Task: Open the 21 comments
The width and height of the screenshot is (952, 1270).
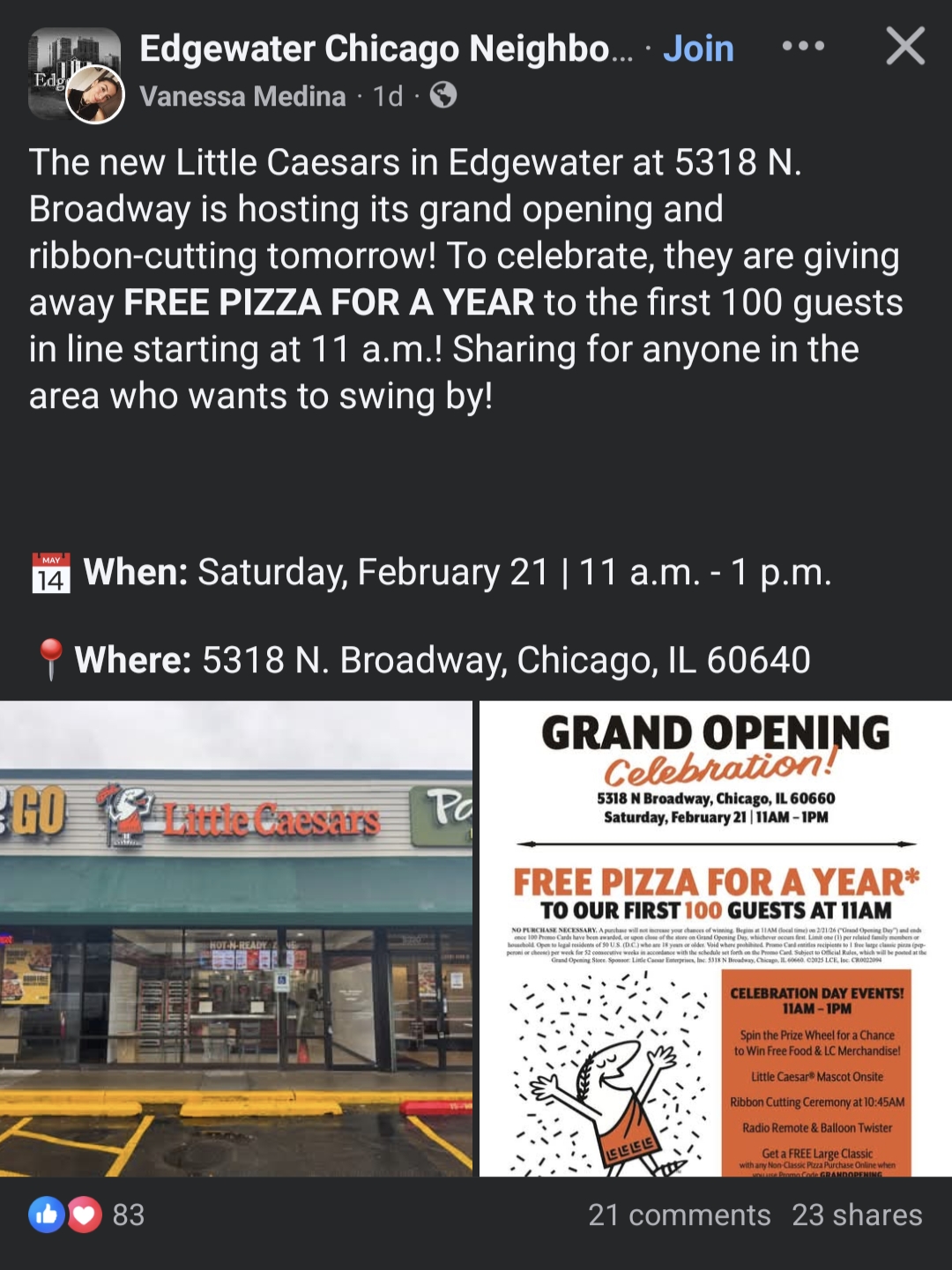Action: pos(679,1214)
